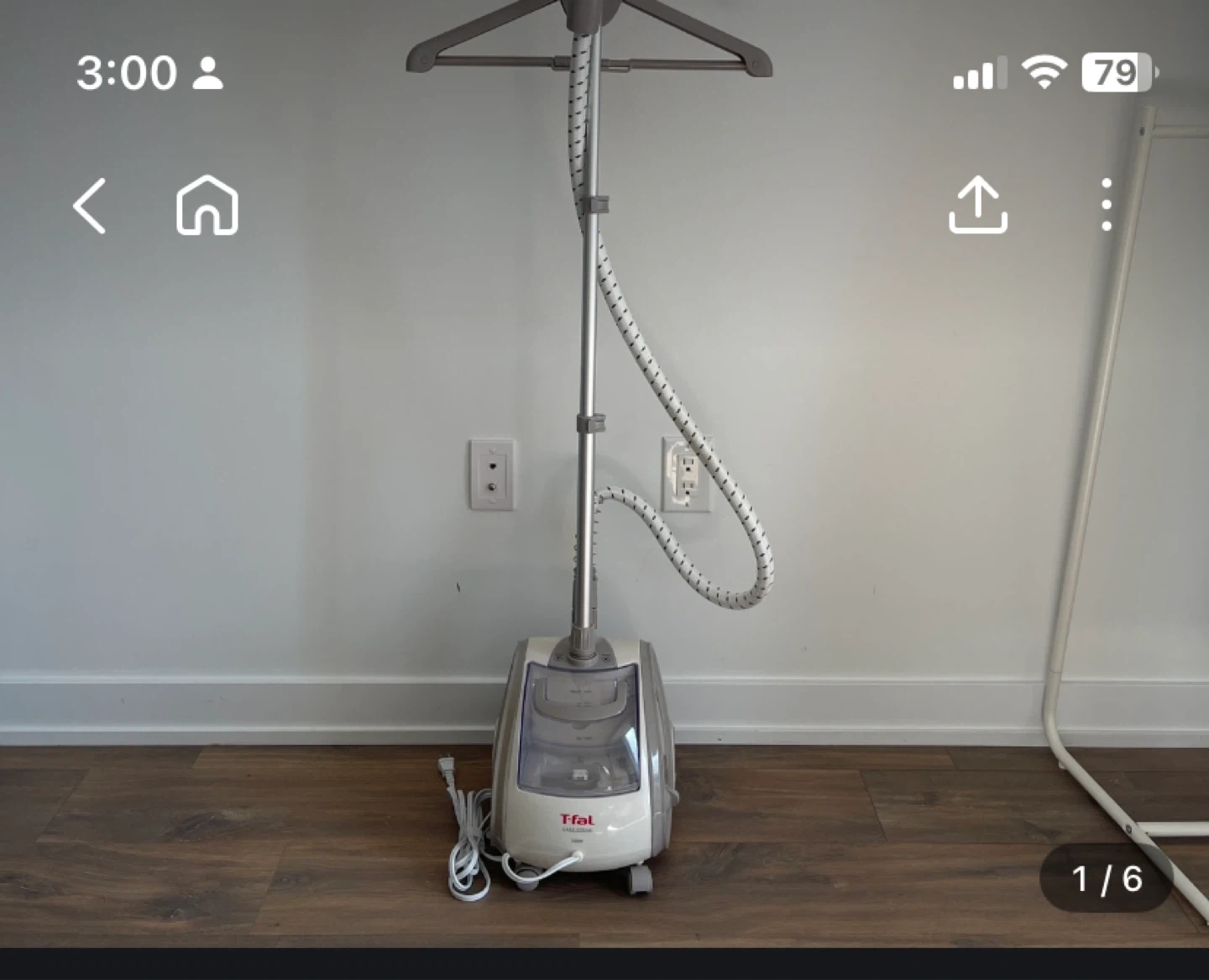
Task: Open the home icon
Action: click(x=207, y=205)
